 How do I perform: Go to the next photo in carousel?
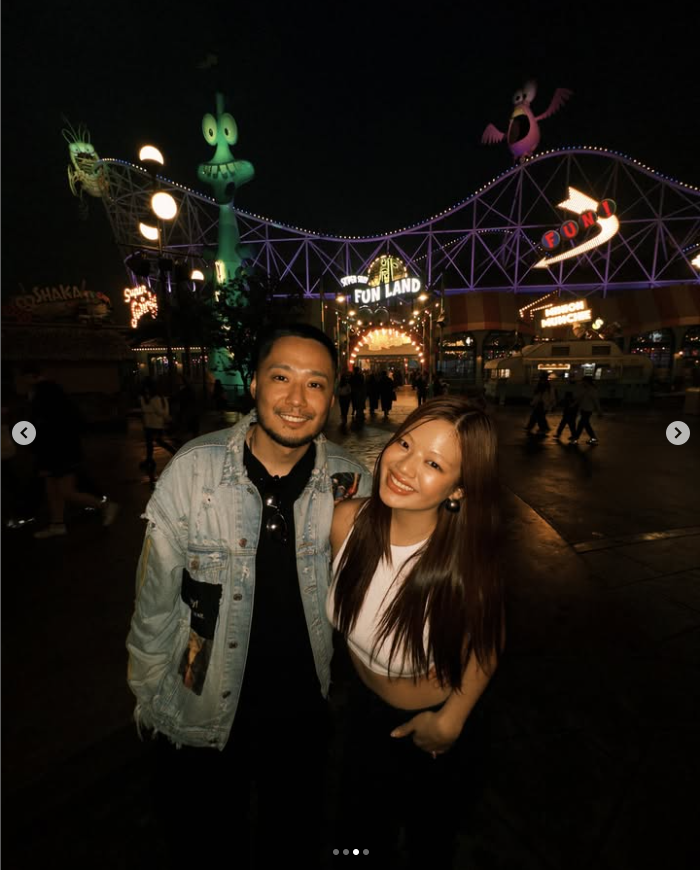point(677,433)
